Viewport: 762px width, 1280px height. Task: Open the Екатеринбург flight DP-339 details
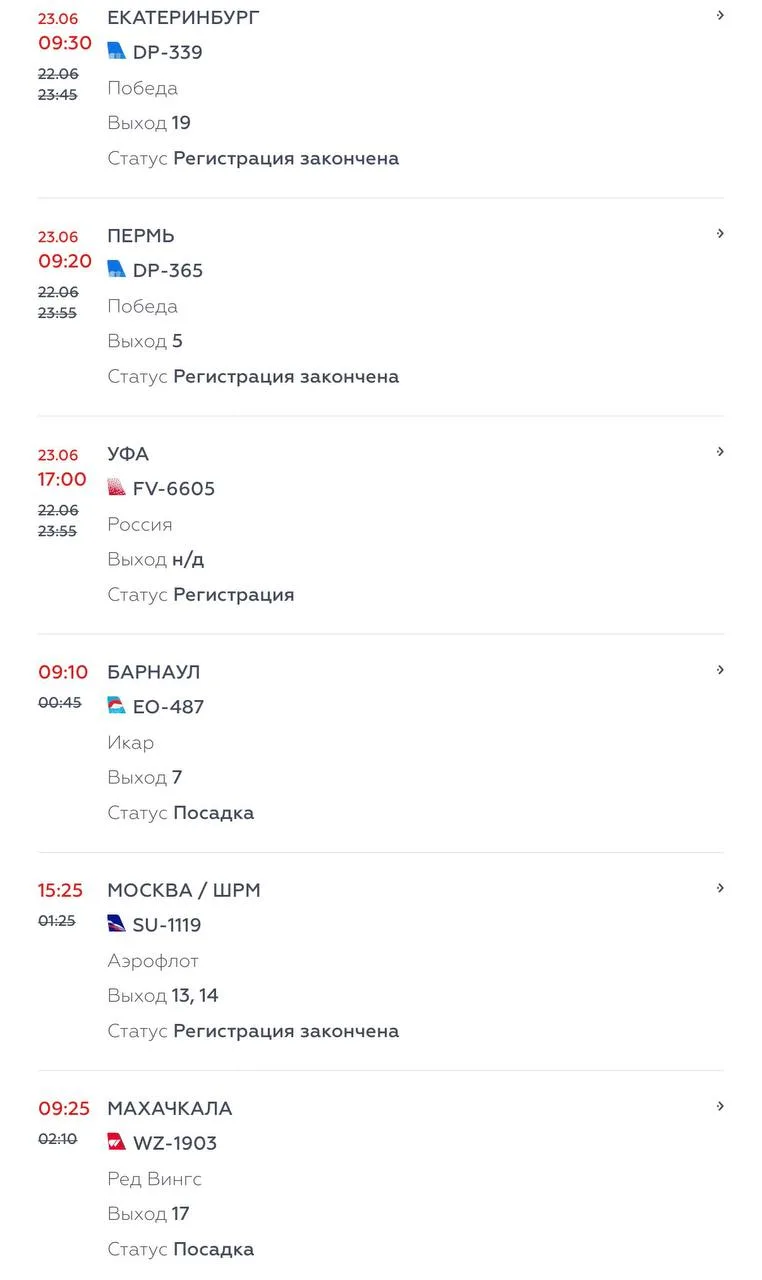(380, 89)
